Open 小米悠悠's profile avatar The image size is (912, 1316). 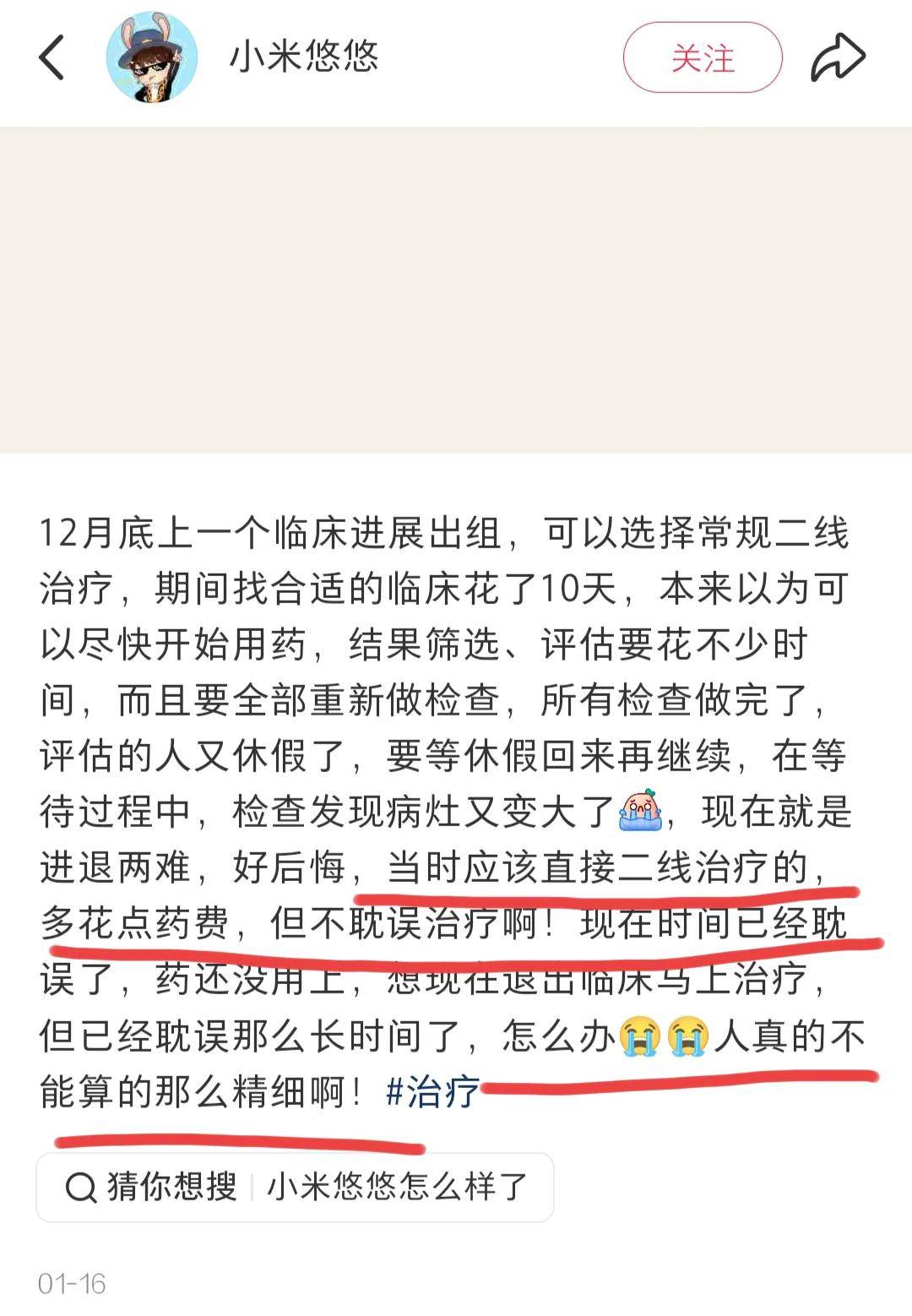pyautogui.click(x=151, y=57)
